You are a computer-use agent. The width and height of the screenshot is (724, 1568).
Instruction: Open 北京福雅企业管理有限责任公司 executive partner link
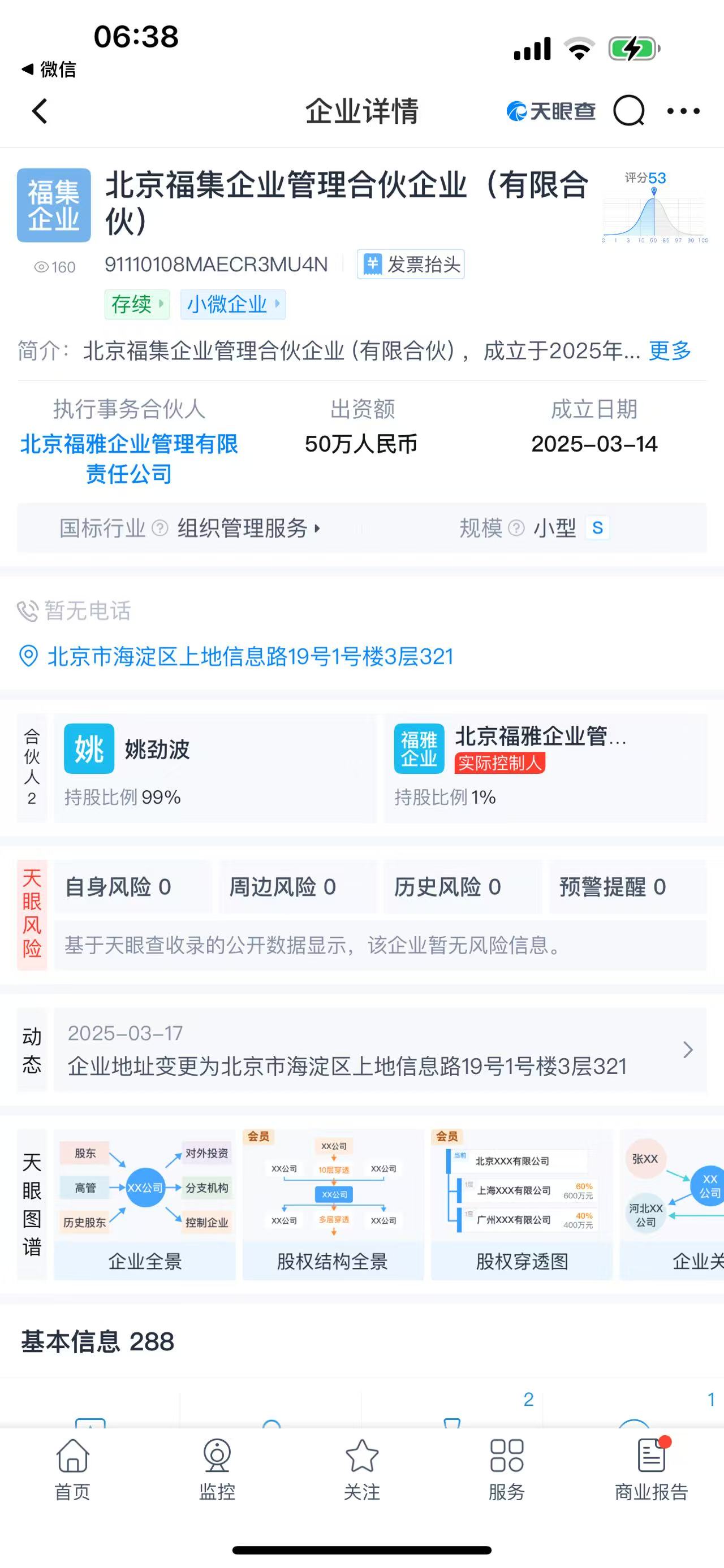[x=129, y=458]
